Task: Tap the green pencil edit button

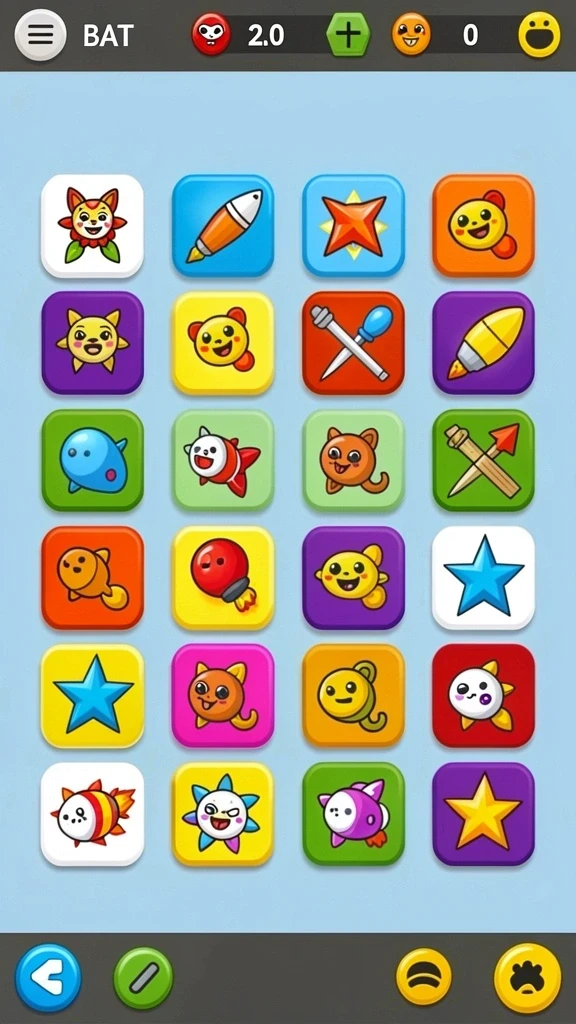Action: click(144, 978)
